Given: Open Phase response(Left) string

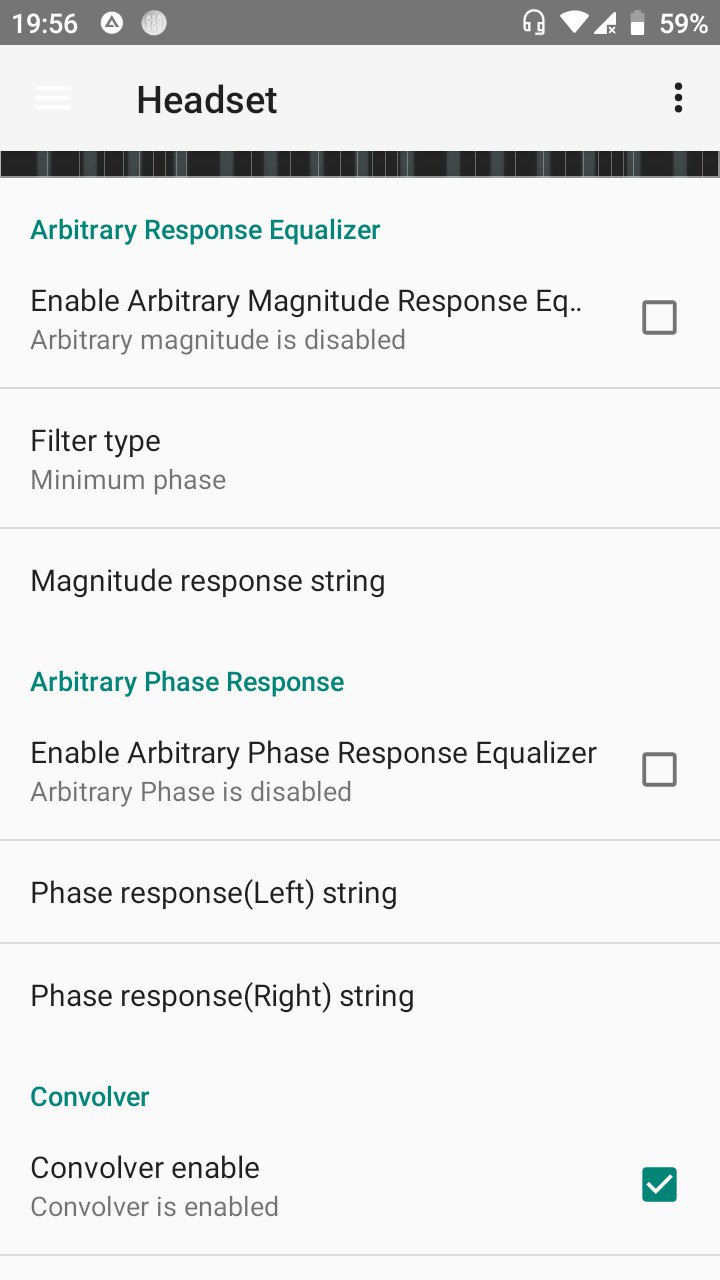Looking at the screenshot, I should tap(360, 892).
